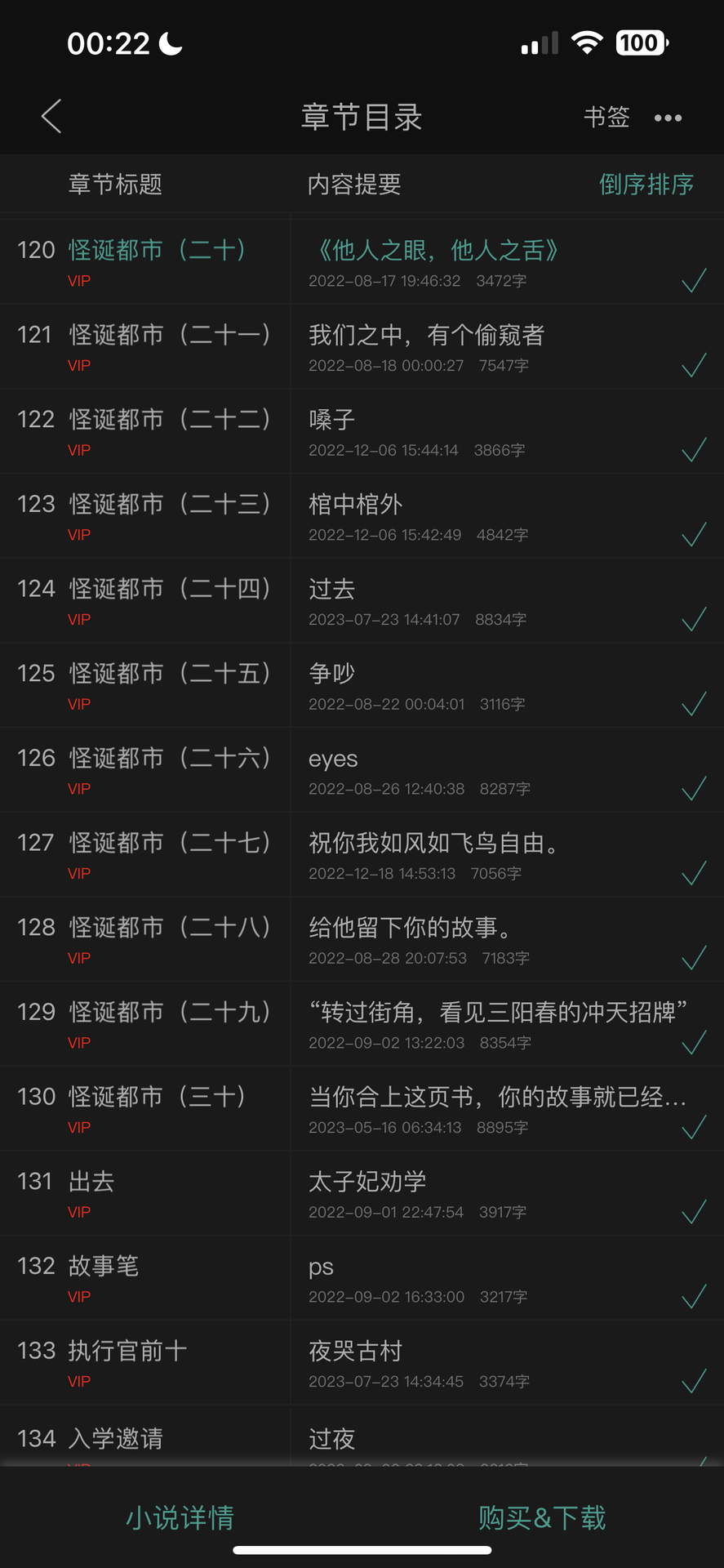Open chapter 133 执行官前十

tap(127, 1351)
